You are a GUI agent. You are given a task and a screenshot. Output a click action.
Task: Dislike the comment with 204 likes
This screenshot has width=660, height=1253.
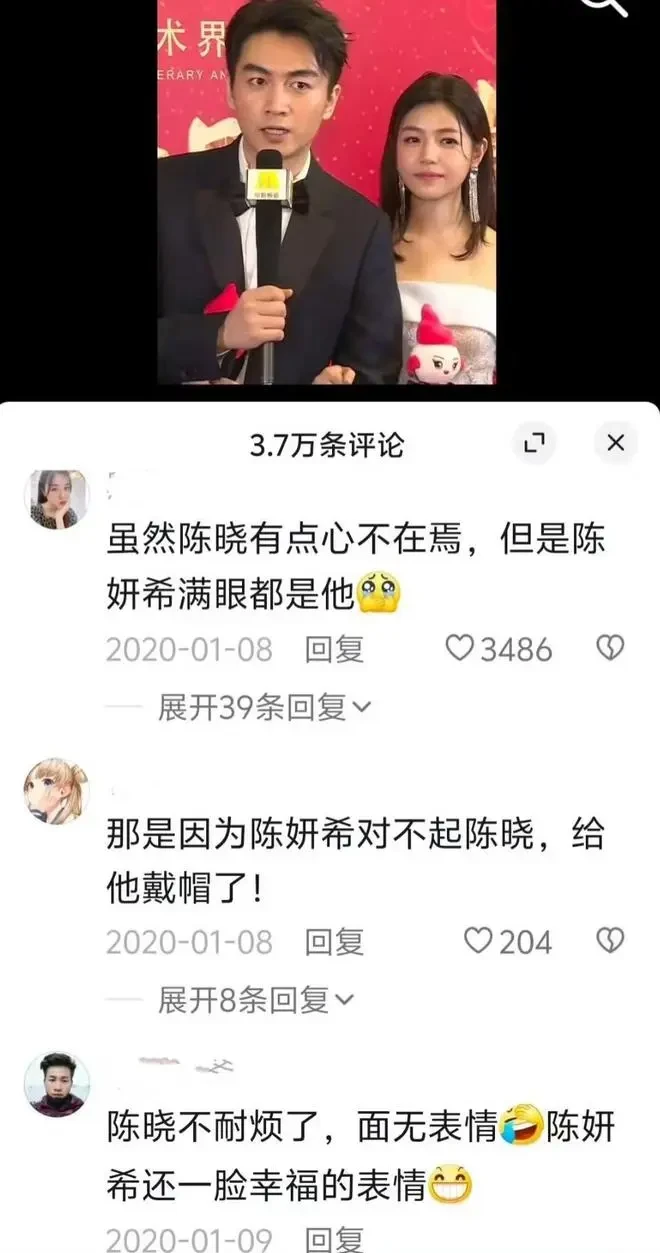tap(610, 941)
